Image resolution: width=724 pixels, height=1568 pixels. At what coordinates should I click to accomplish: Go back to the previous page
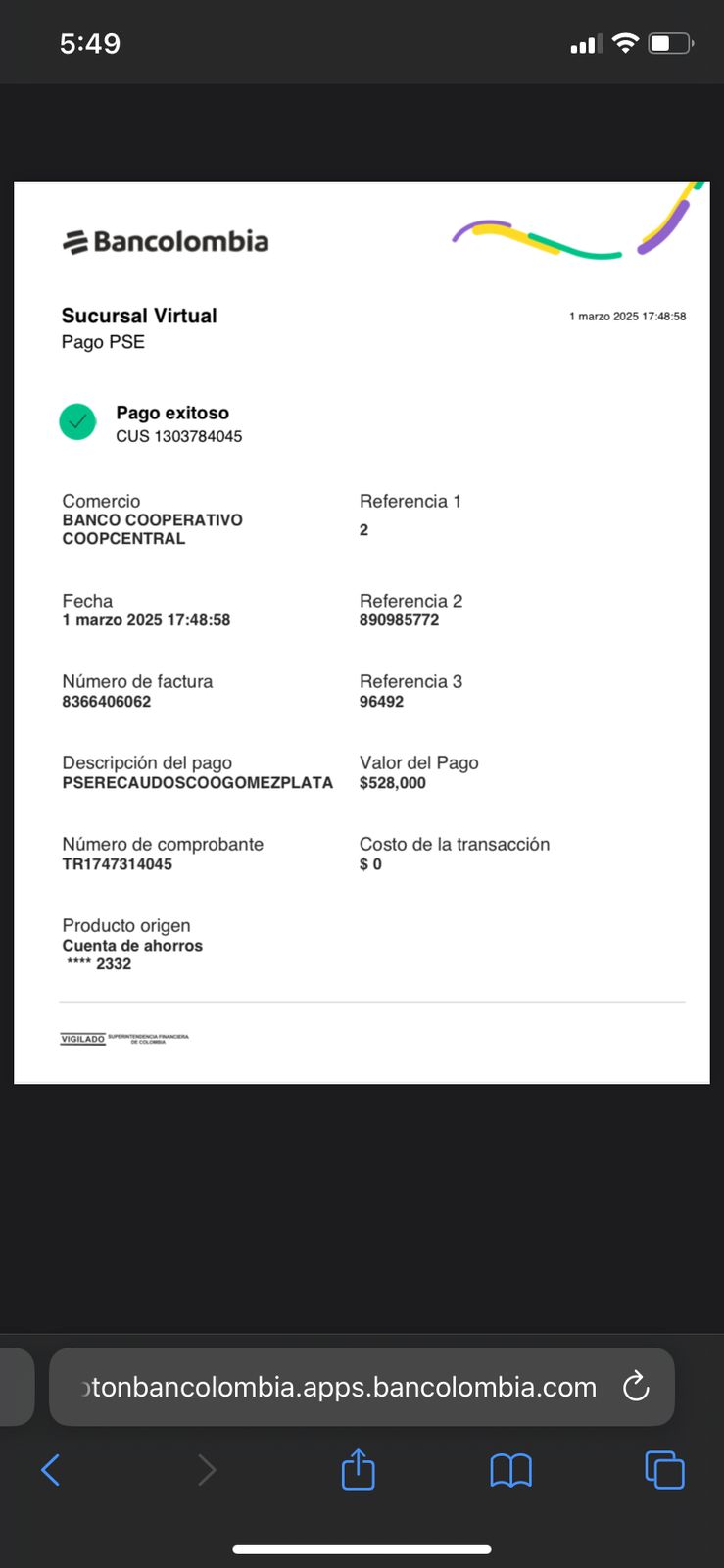[x=51, y=1469]
